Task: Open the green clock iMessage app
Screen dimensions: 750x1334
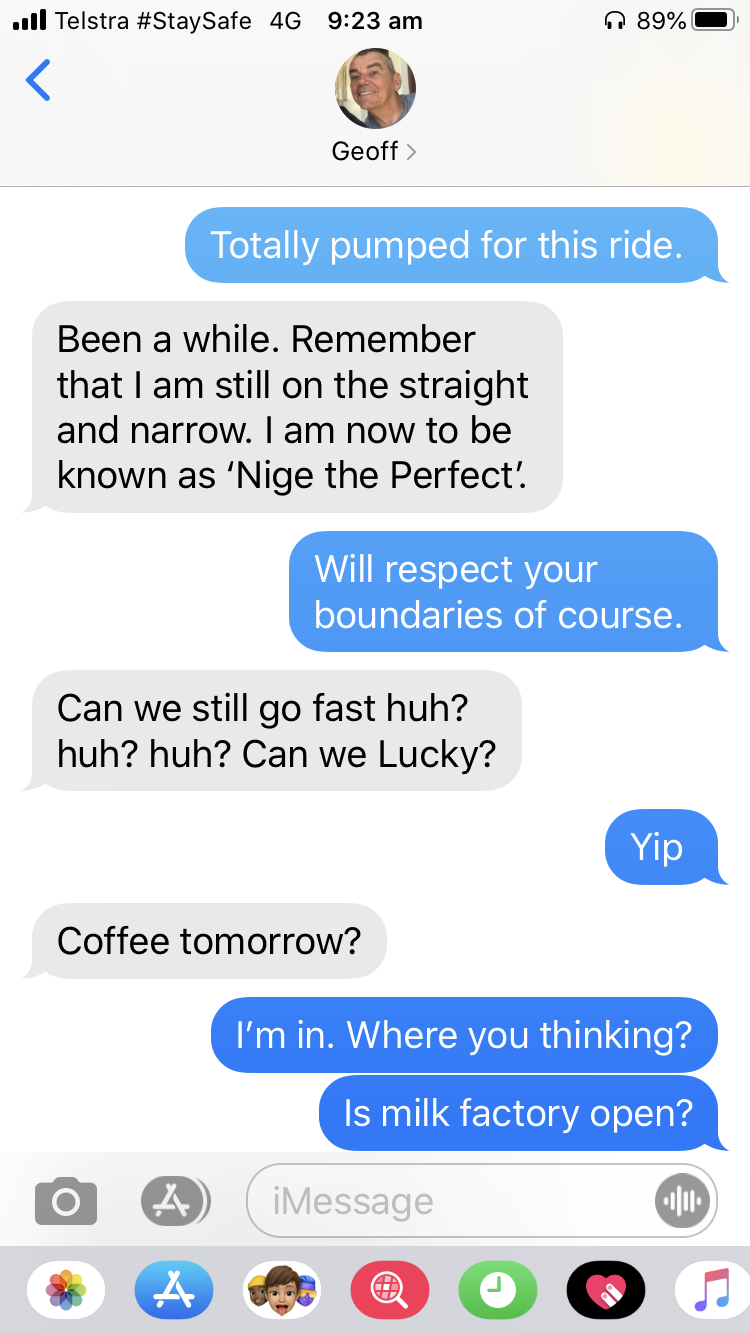Action: pos(498,1290)
